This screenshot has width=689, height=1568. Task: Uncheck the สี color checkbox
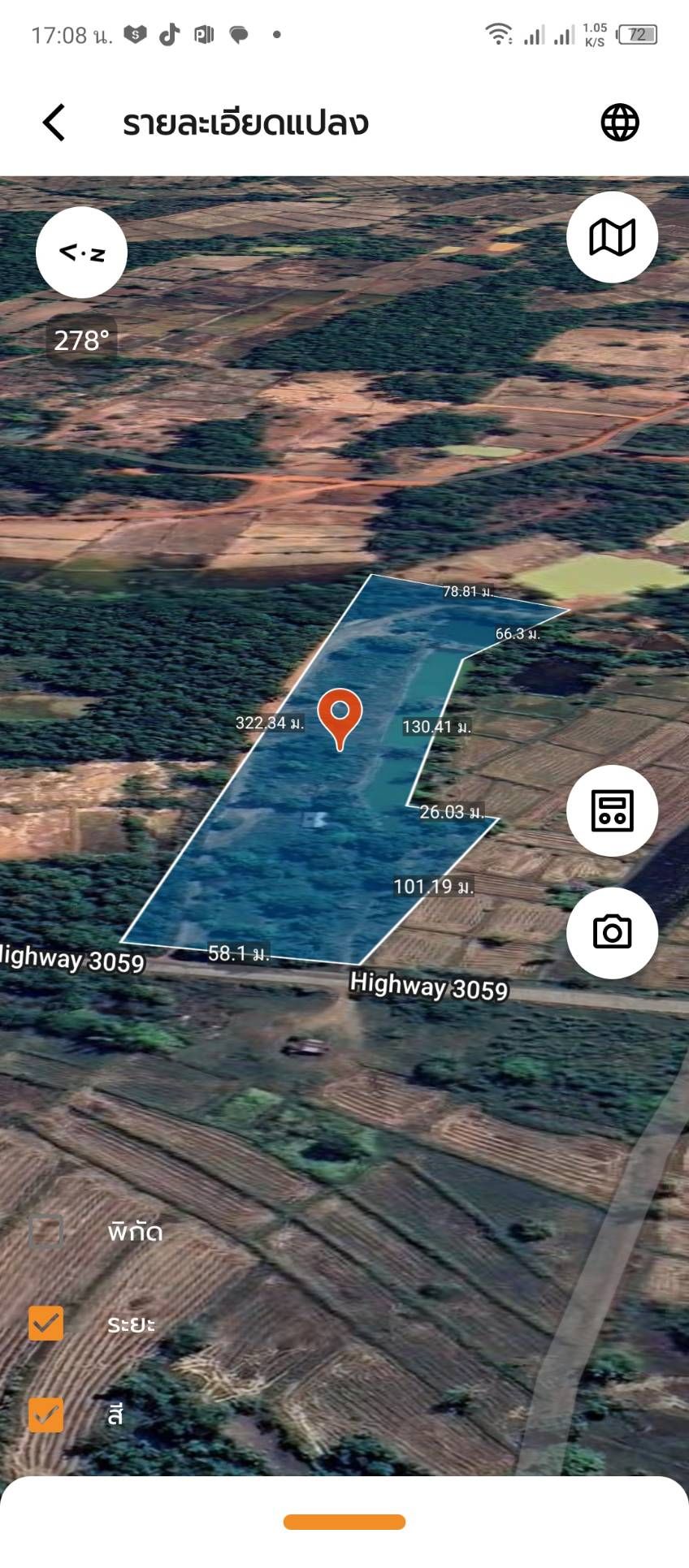tap(45, 1415)
